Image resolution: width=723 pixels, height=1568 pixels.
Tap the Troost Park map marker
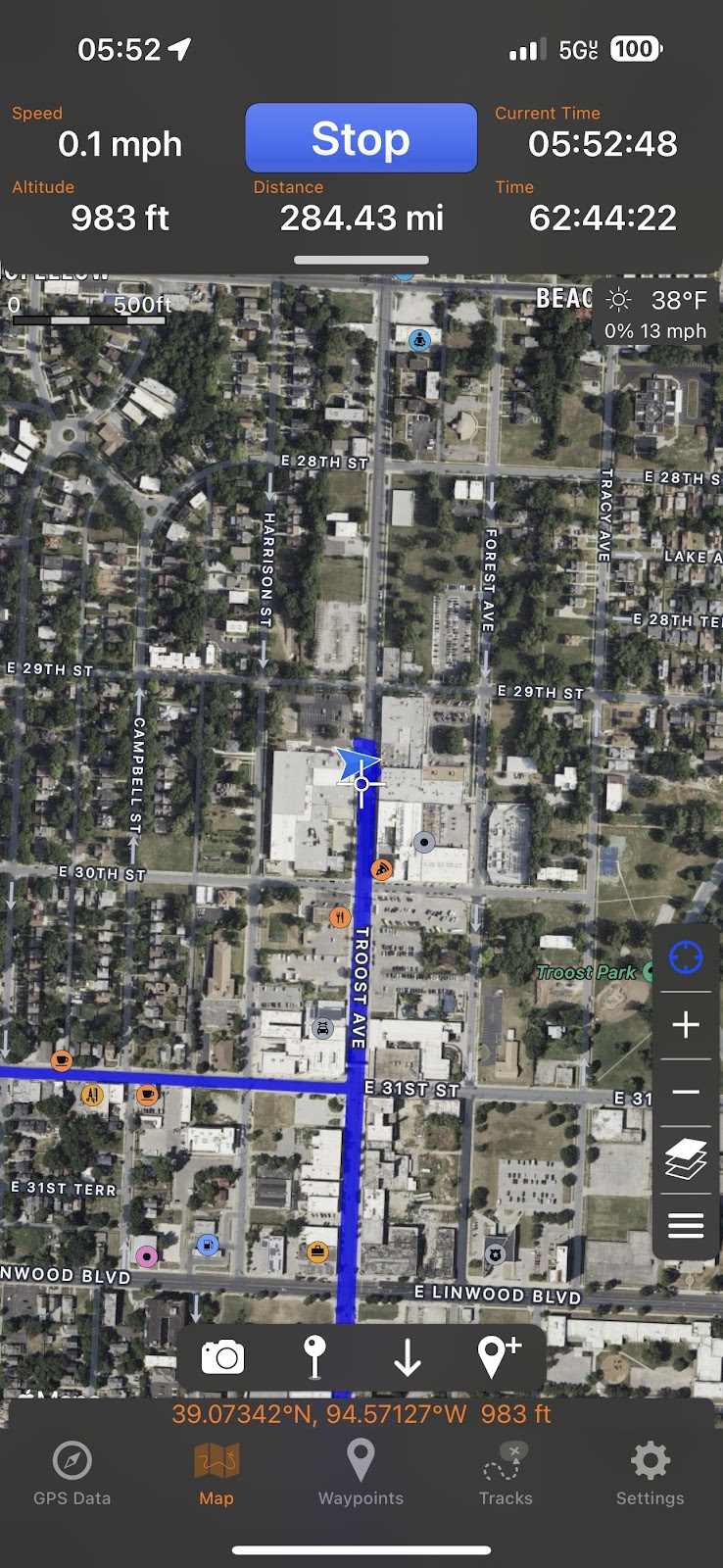[x=648, y=972]
